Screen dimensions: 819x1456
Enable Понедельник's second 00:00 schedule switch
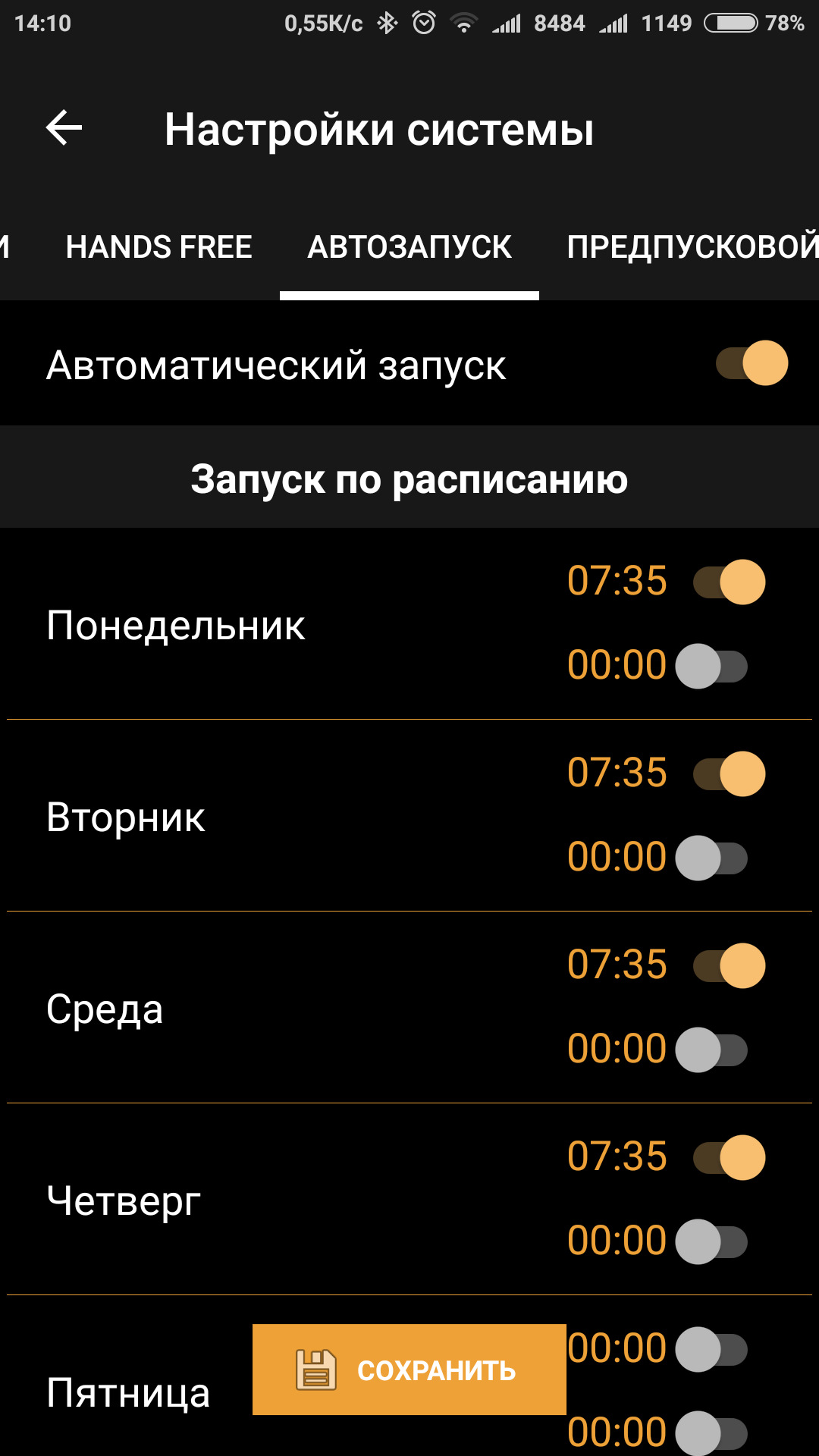(711, 667)
